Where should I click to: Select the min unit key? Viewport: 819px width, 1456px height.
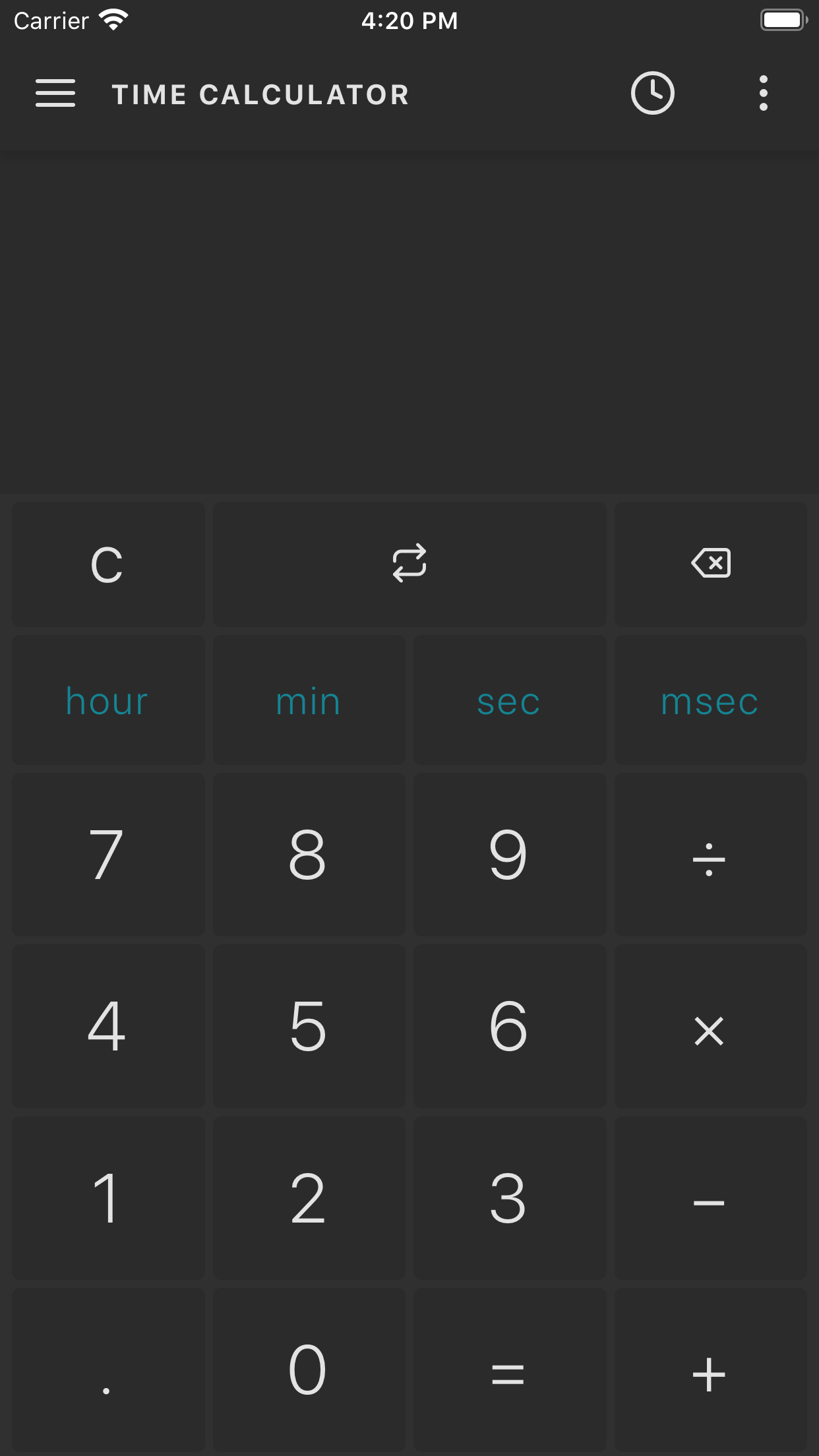click(x=308, y=700)
